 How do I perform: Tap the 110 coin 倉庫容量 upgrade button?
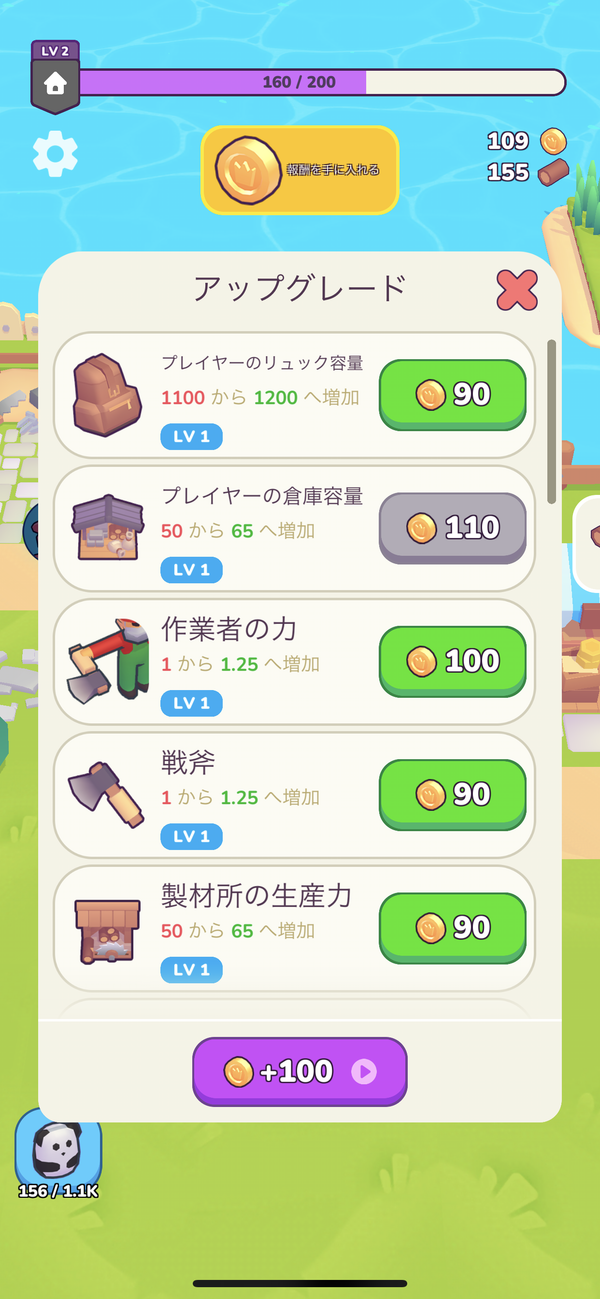[x=453, y=528]
